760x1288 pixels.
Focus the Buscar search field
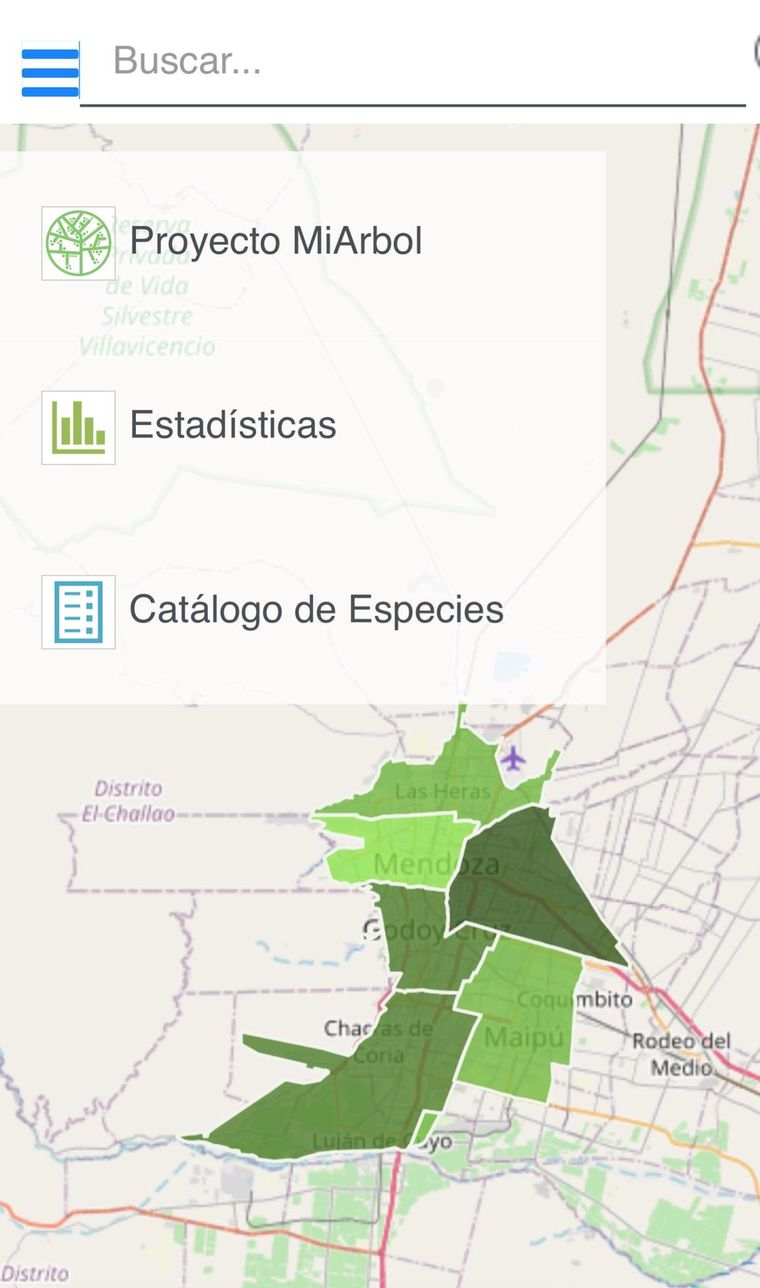click(412, 62)
